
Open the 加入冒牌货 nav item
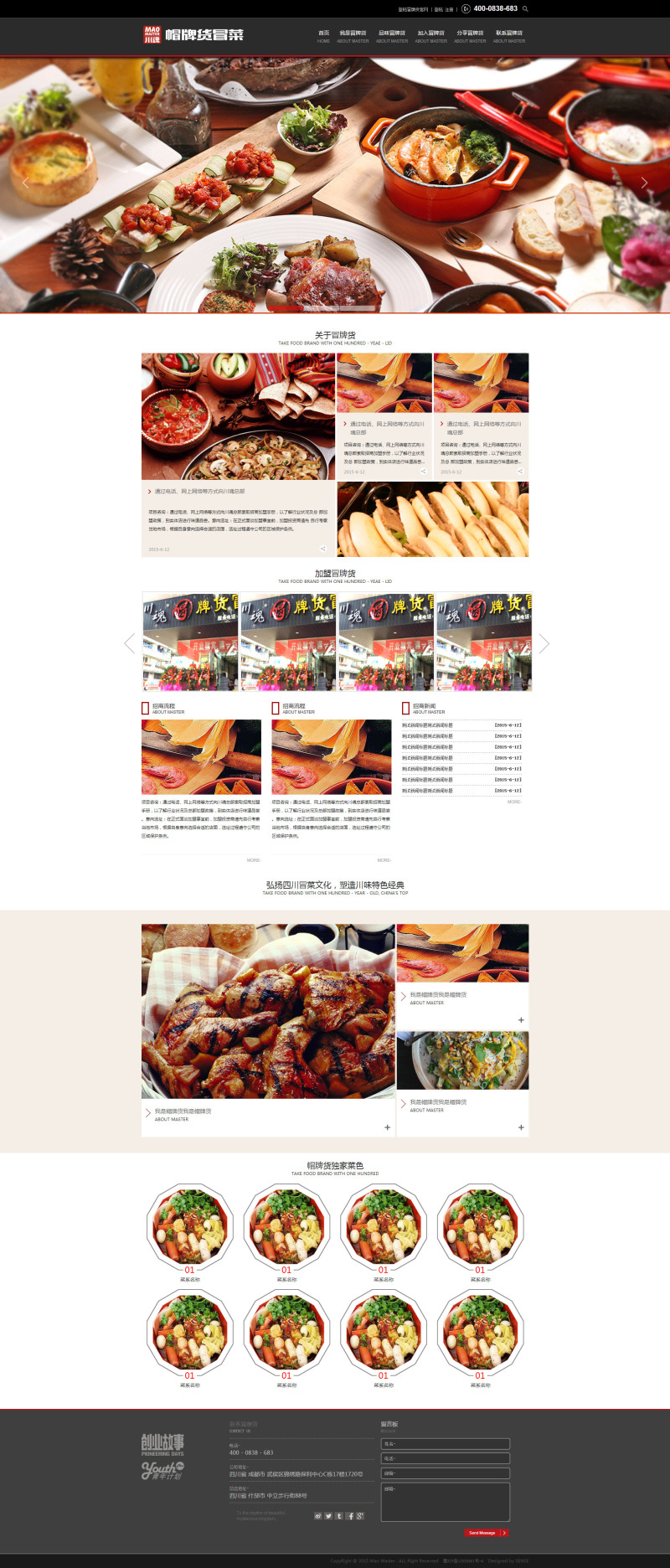(x=430, y=36)
